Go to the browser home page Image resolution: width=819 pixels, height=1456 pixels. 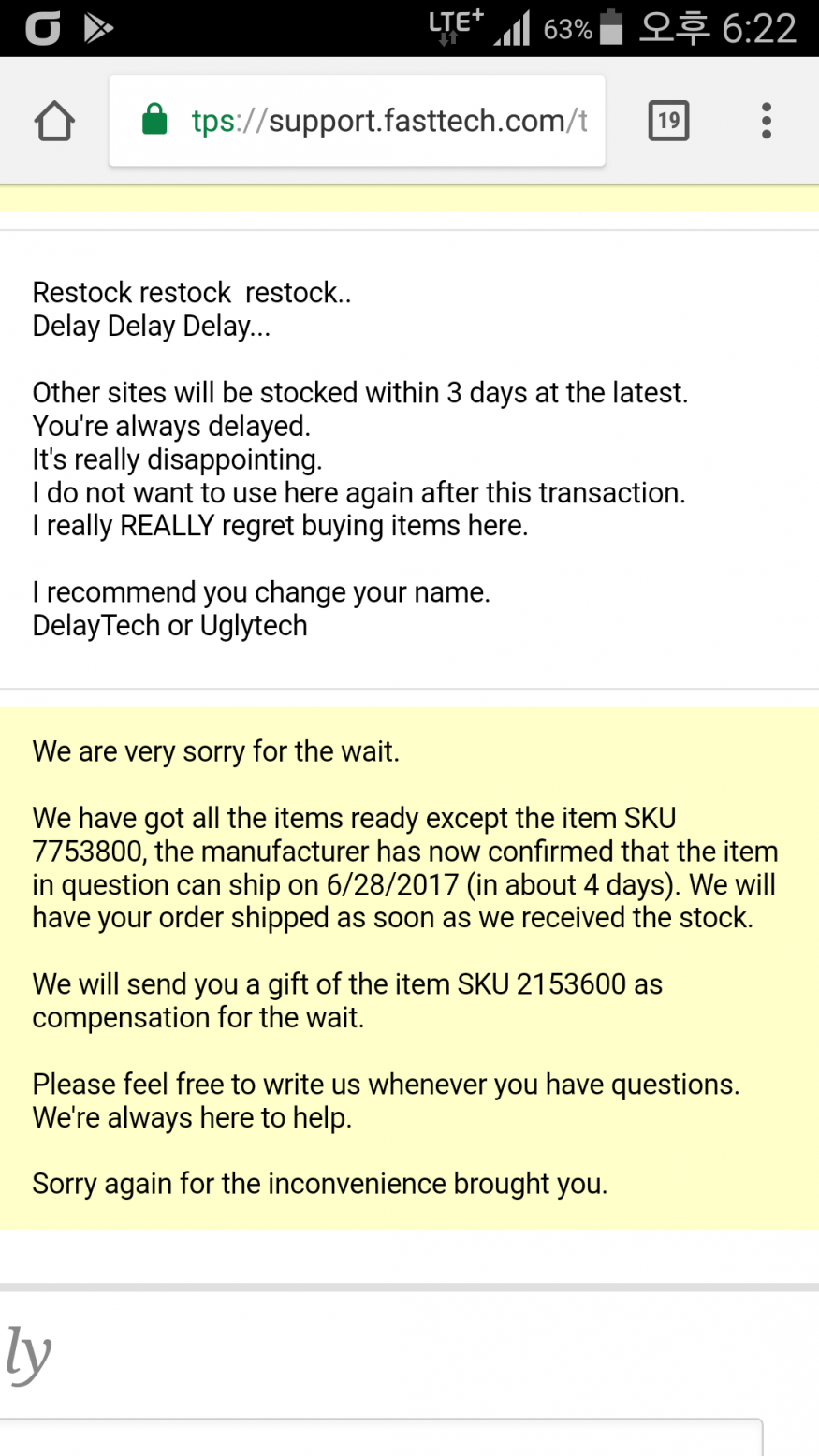pos(54,121)
